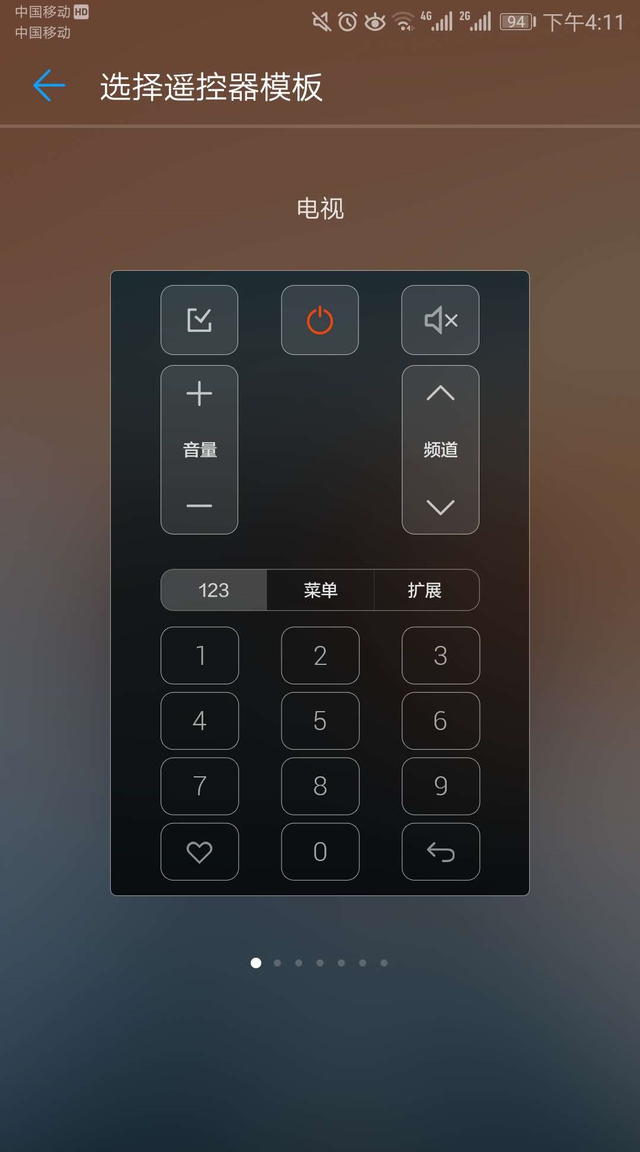The height and width of the screenshot is (1152, 640).
Task: Switch to the 扩展 tab
Action: pos(425,590)
